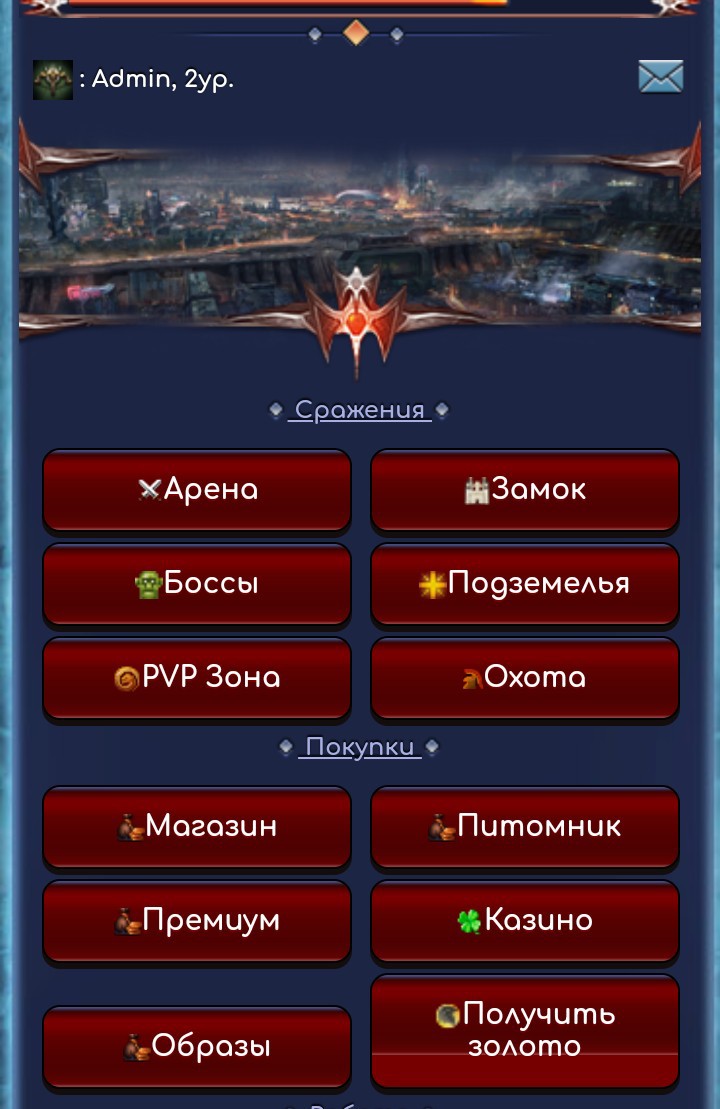
Task: Open Подземелья dungeons
Action: coord(525,584)
